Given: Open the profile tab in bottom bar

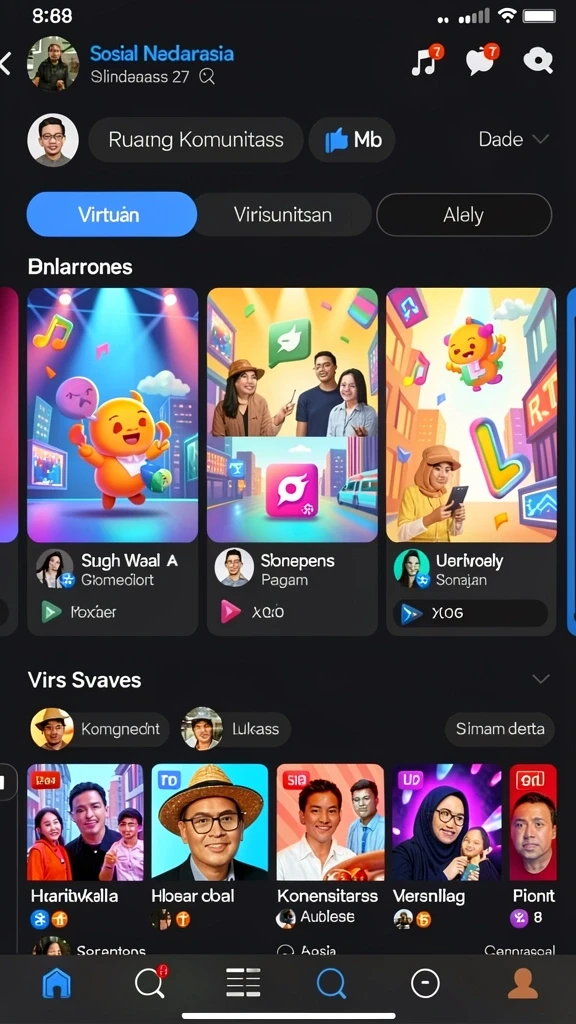Looking at the screenshot, I should [522, 984].
